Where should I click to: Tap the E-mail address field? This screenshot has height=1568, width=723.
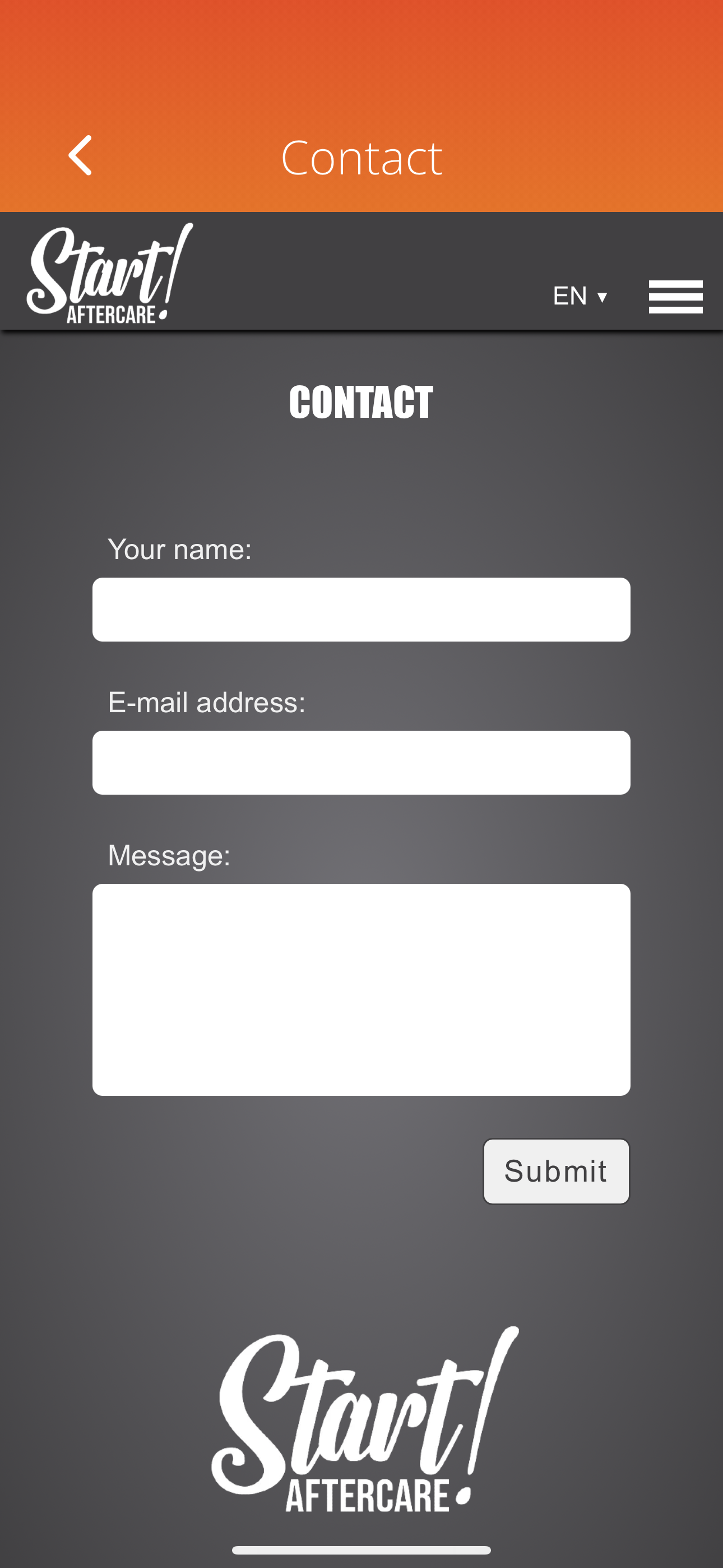coord(361,762)
